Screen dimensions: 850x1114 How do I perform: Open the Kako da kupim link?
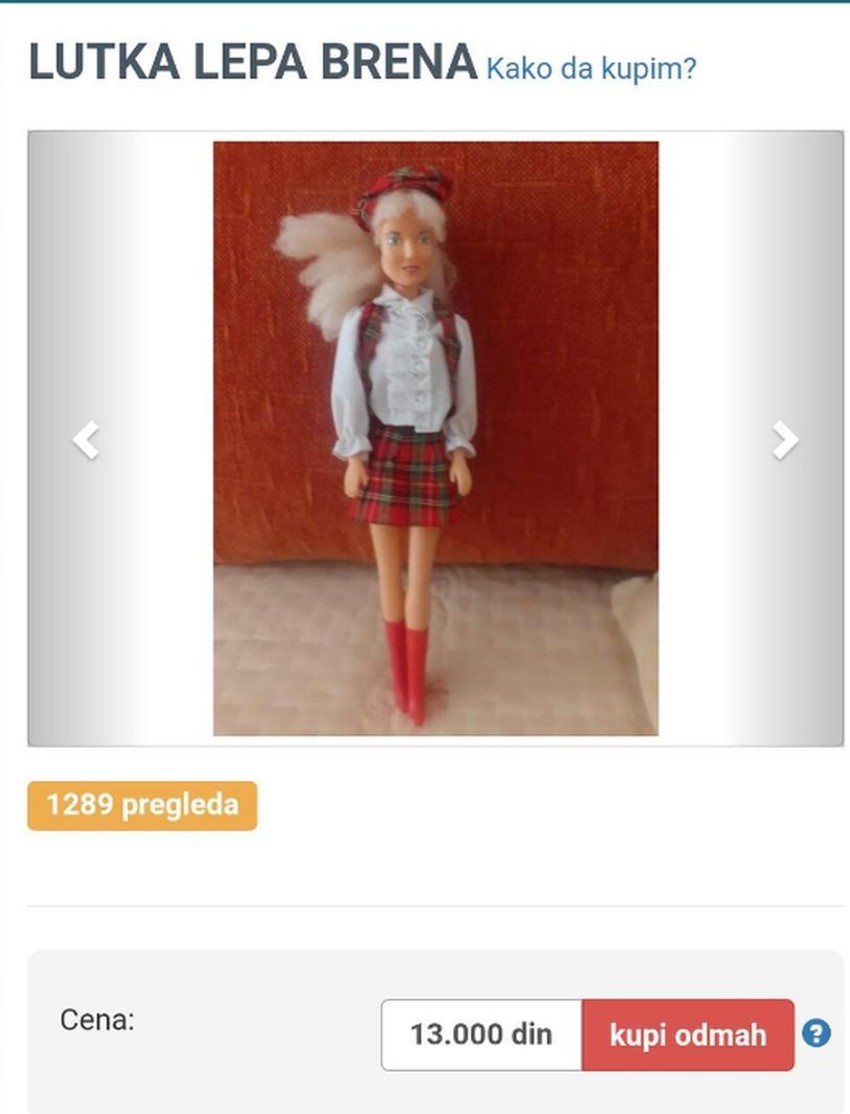click(590, 66)
